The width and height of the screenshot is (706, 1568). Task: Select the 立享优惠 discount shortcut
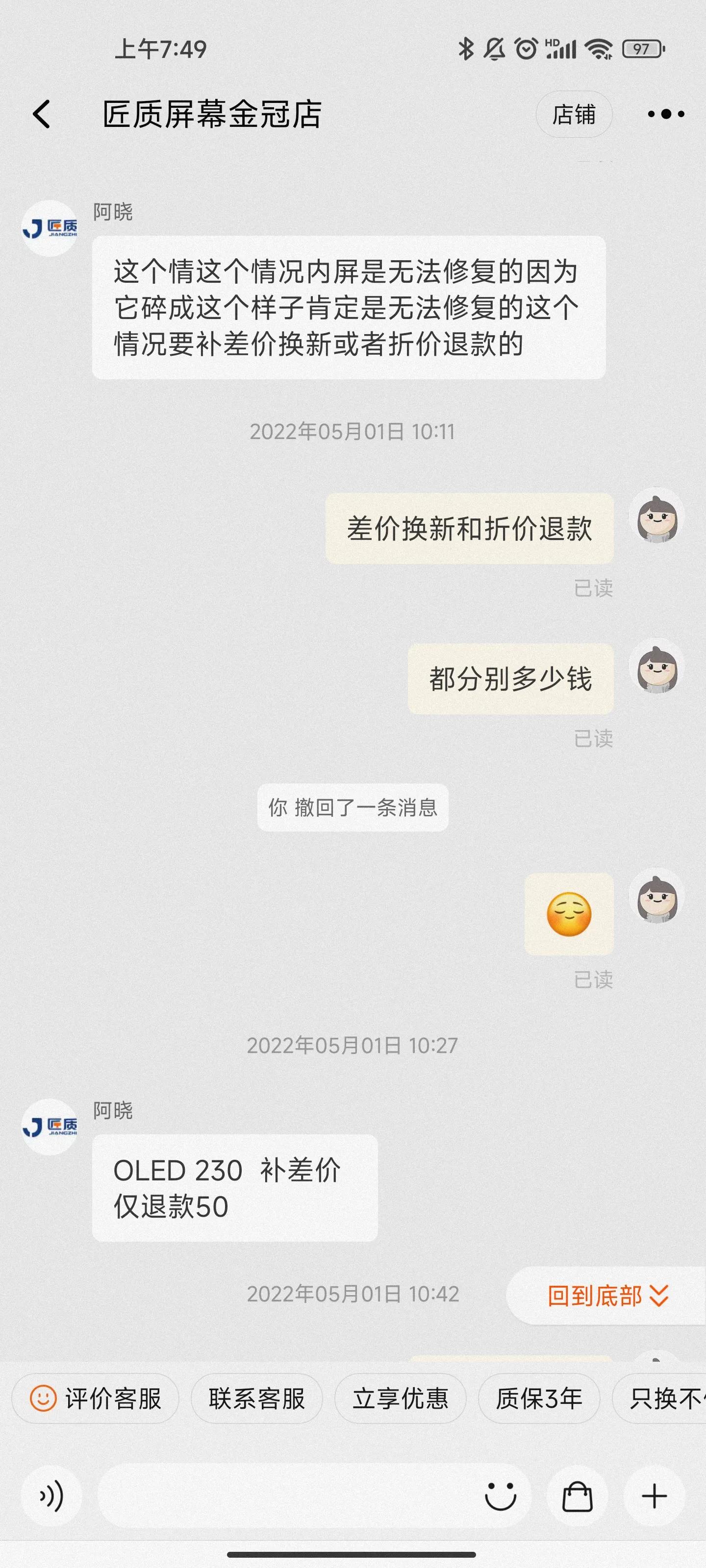(x=400, y=1398)
